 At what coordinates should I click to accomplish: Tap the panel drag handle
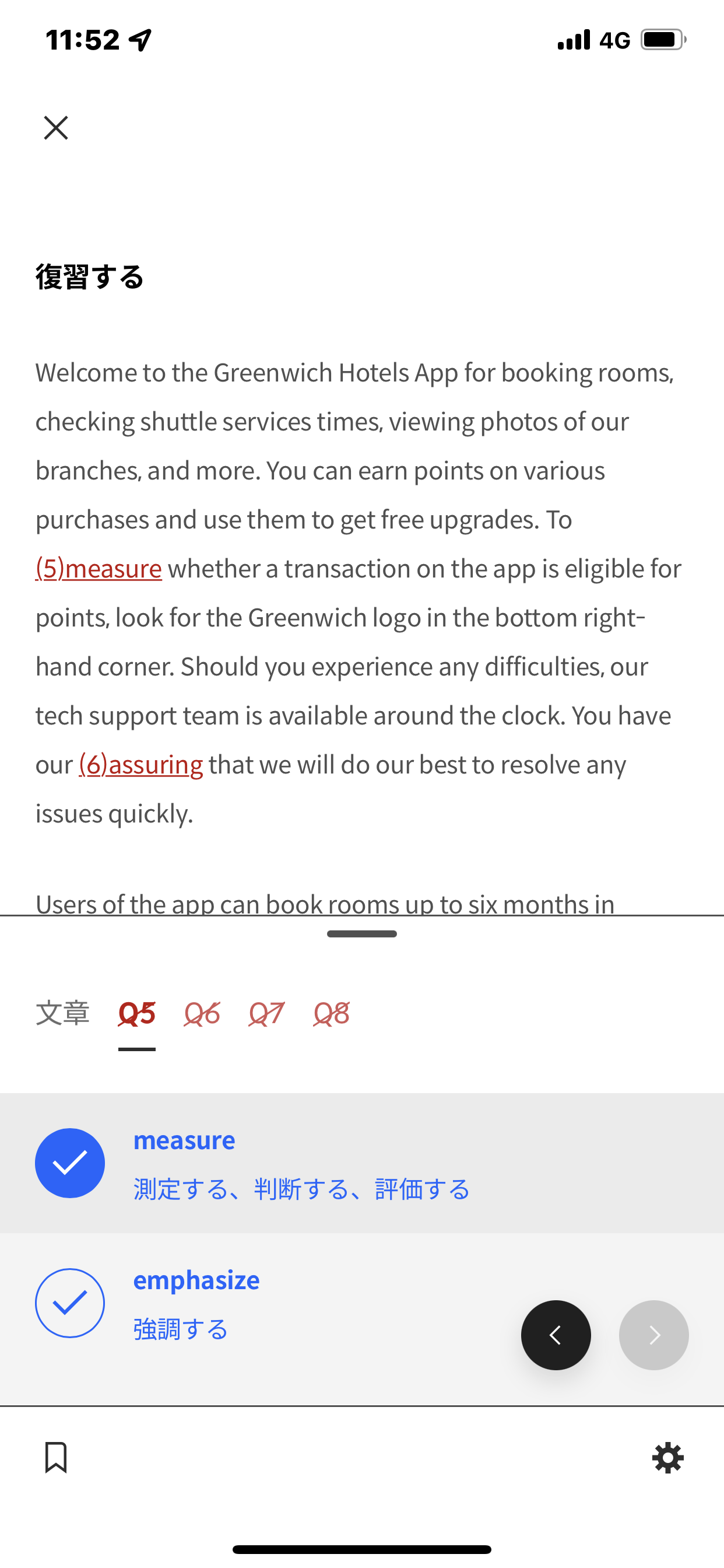[361, 934]
